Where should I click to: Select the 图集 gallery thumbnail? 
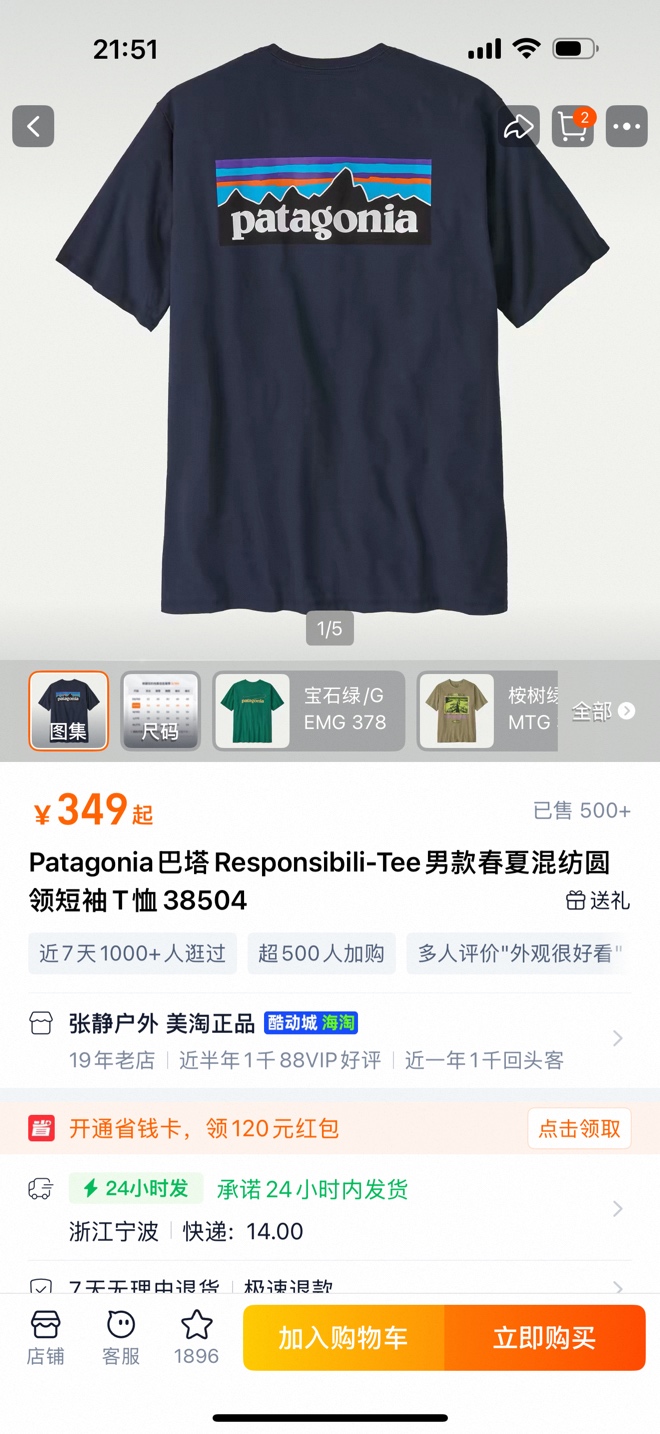tap(69, 710)
